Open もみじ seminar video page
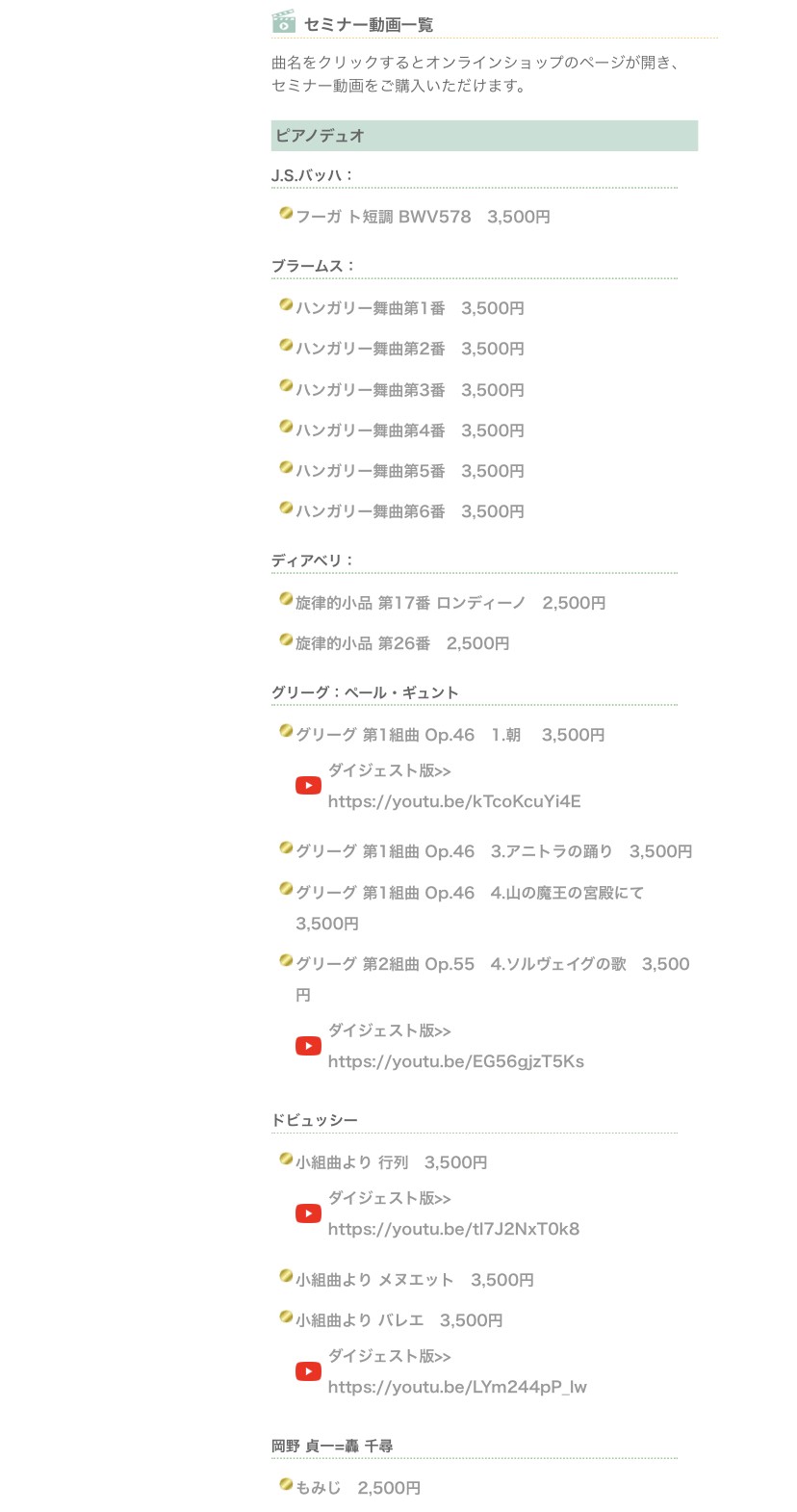This screenshot has width=797, height=1512. (358, 1488)
